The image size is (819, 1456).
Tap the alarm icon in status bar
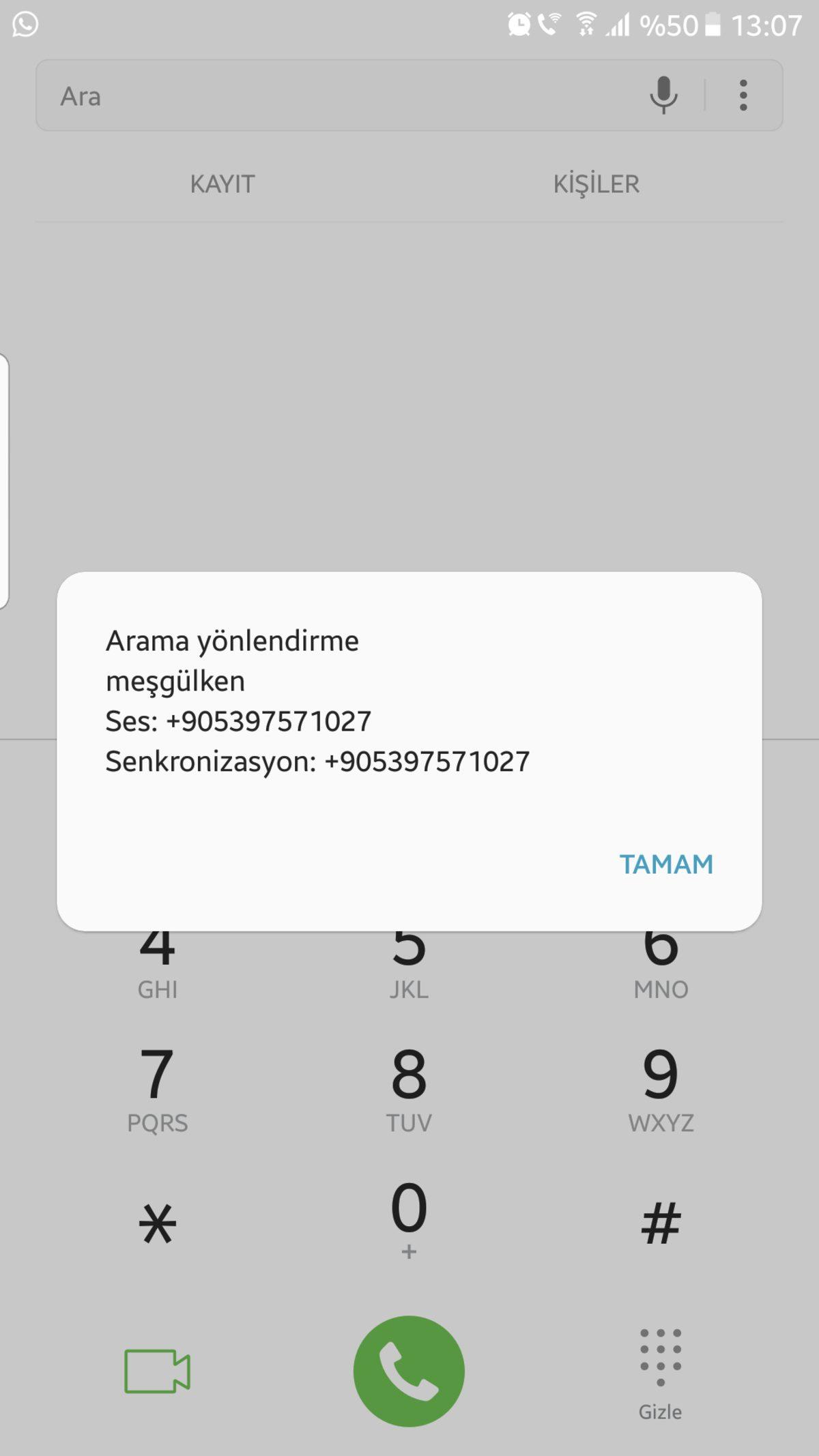[x=519, y=23]
